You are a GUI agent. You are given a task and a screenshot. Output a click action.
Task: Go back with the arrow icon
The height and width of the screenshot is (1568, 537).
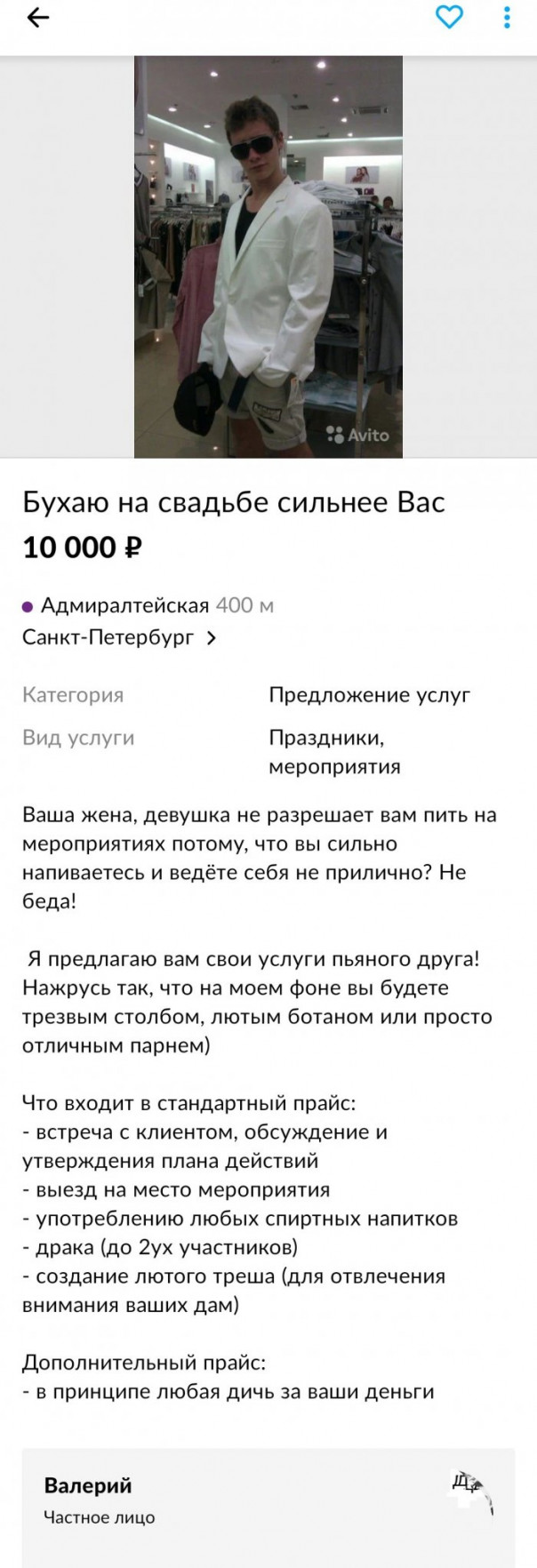pyautogui.click(x=37, y=18)
